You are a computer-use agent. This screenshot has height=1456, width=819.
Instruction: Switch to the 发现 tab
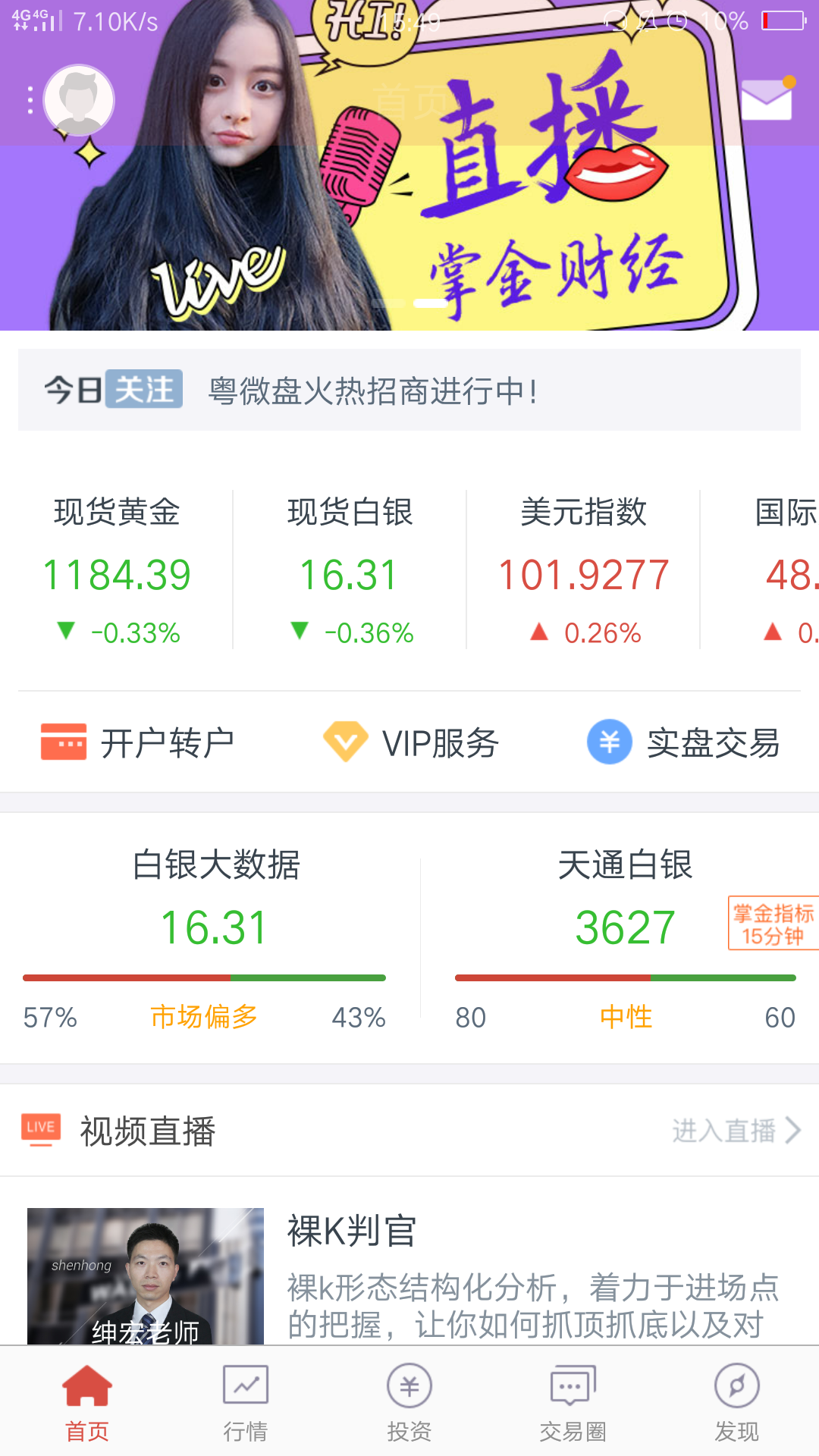[736, 1403]
